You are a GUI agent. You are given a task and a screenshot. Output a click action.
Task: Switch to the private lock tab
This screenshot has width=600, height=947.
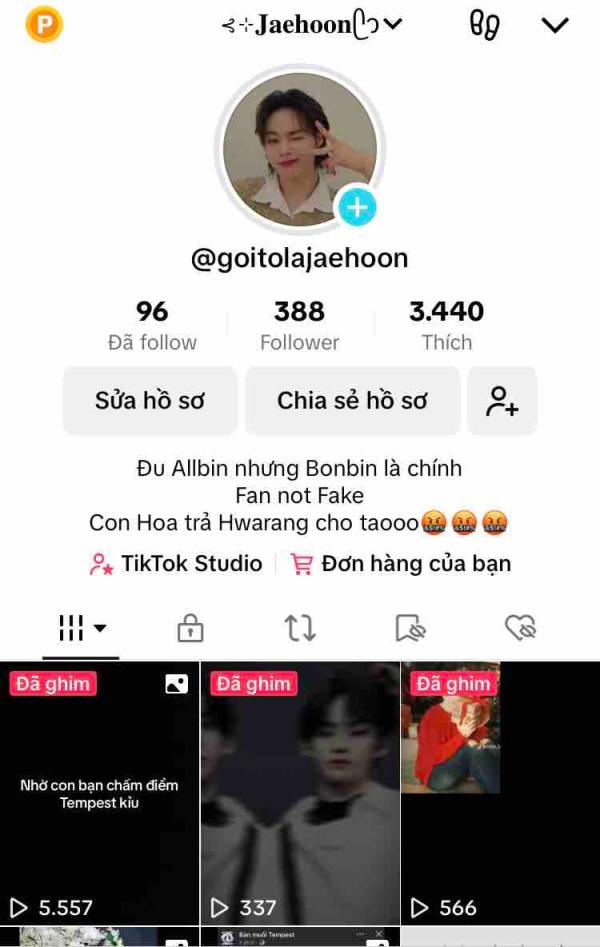pos(190,628)
